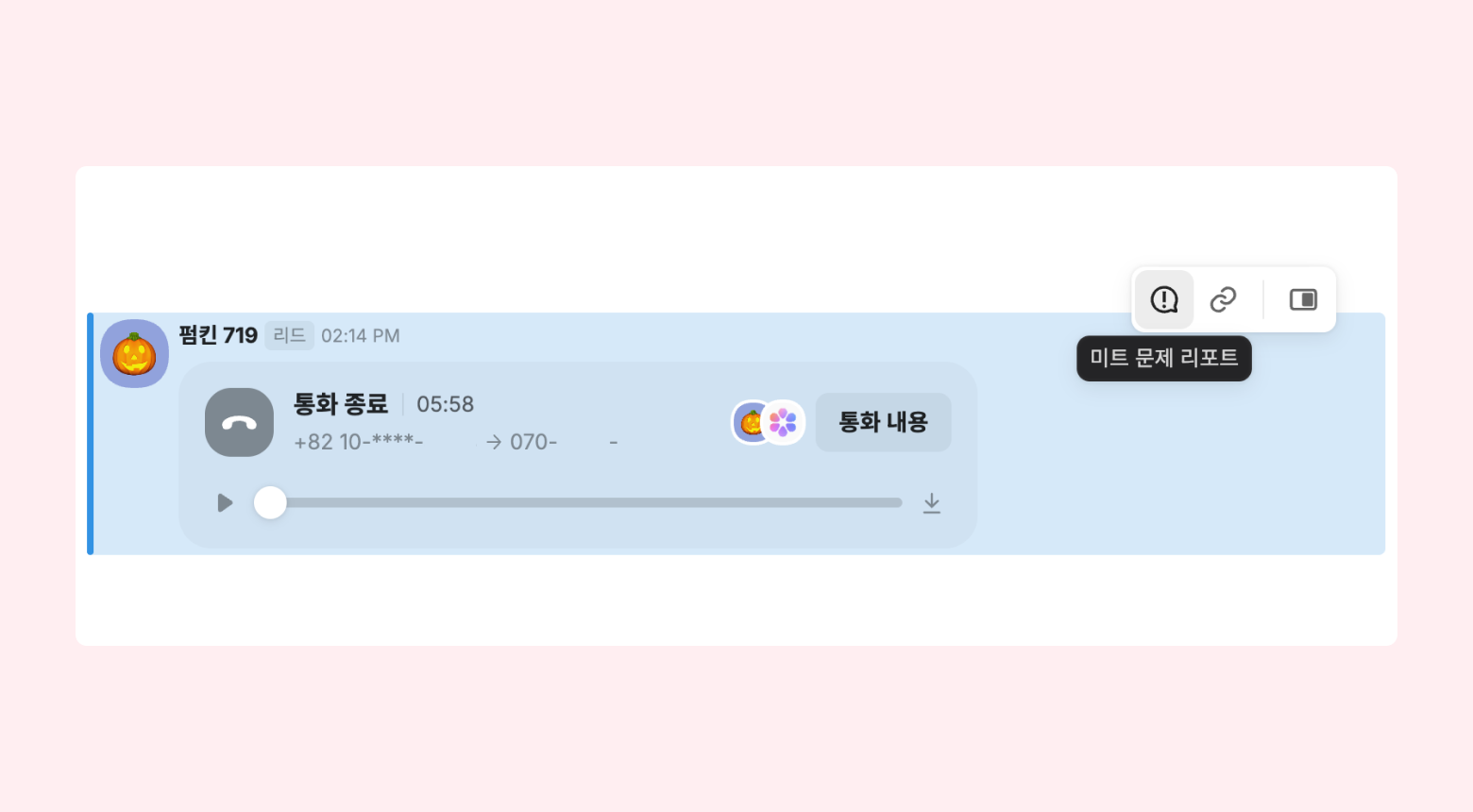Copy the message link with the chain icon
Screen dimensions: 1473x812
[x=1223, y=299]
